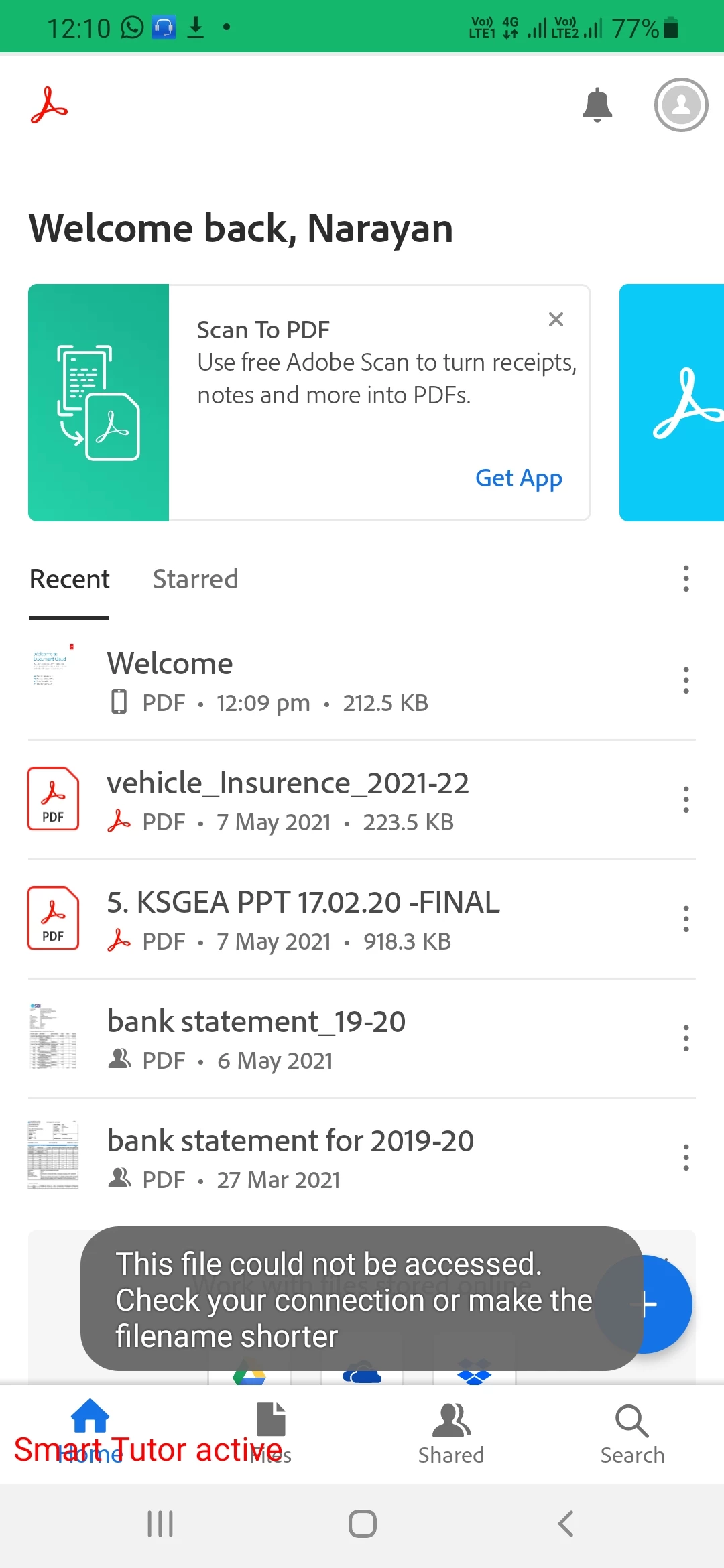Go to the Shared tab
The image size is (724, 1568).
451,1434
